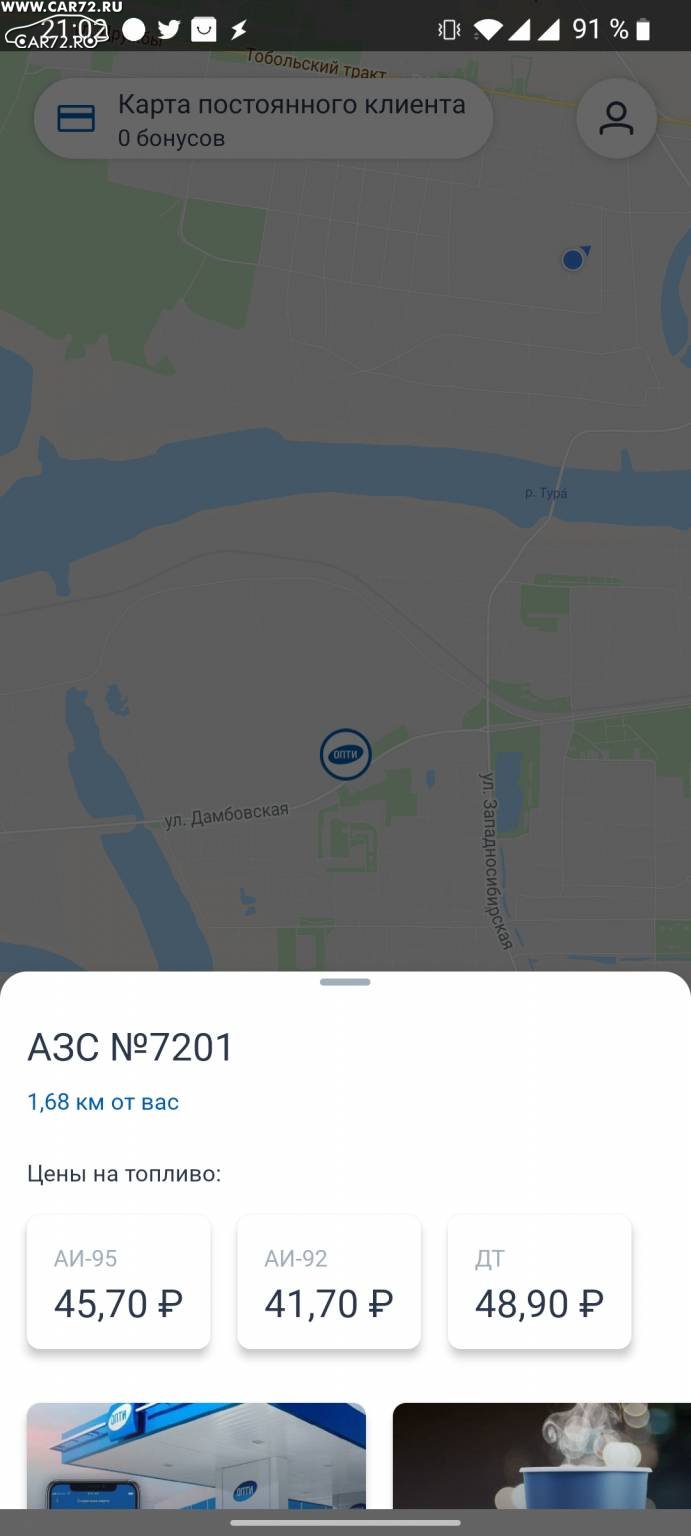691x1536 pixels.
Task: Select the АИ-92 fuel price card
Action: click(329, 1282)
